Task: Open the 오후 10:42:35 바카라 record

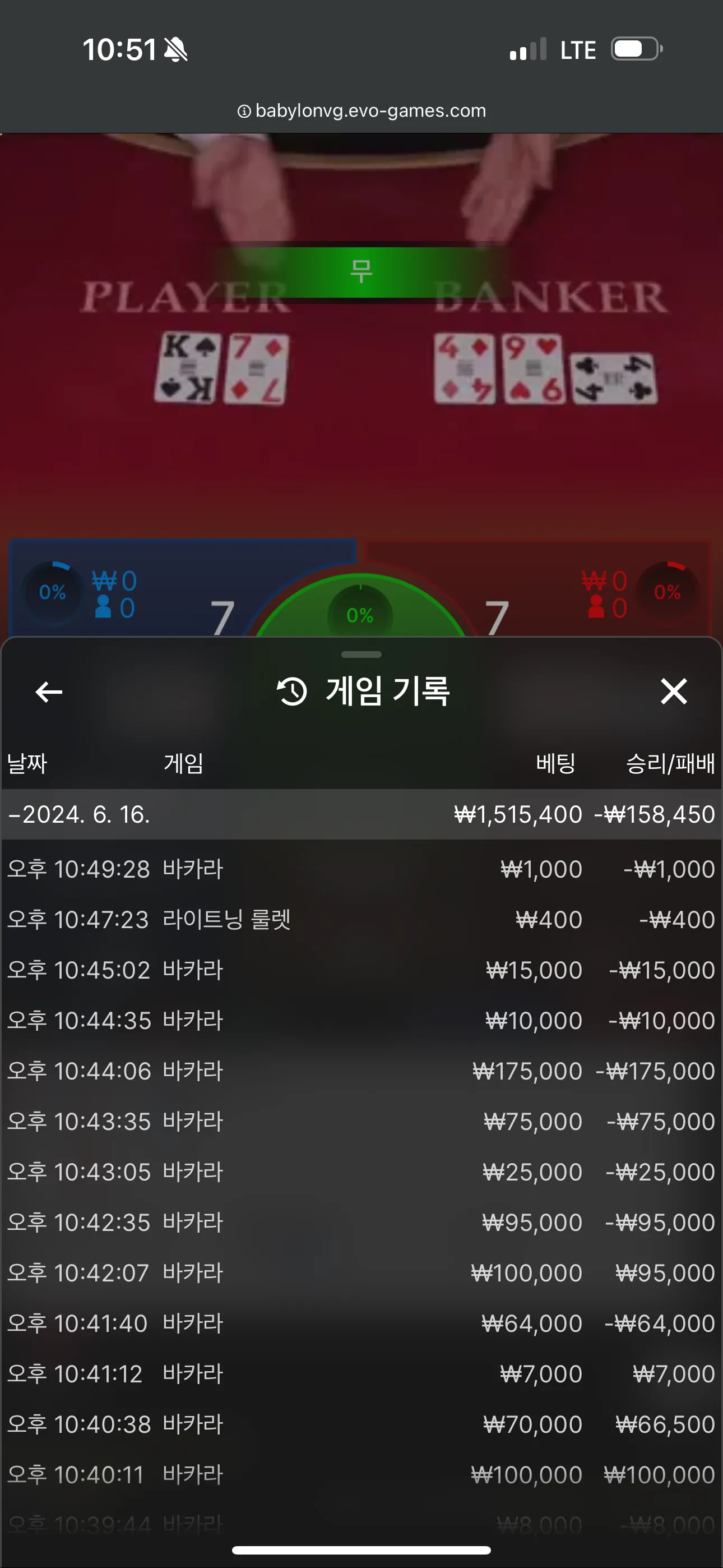Action: point(361,1223)
